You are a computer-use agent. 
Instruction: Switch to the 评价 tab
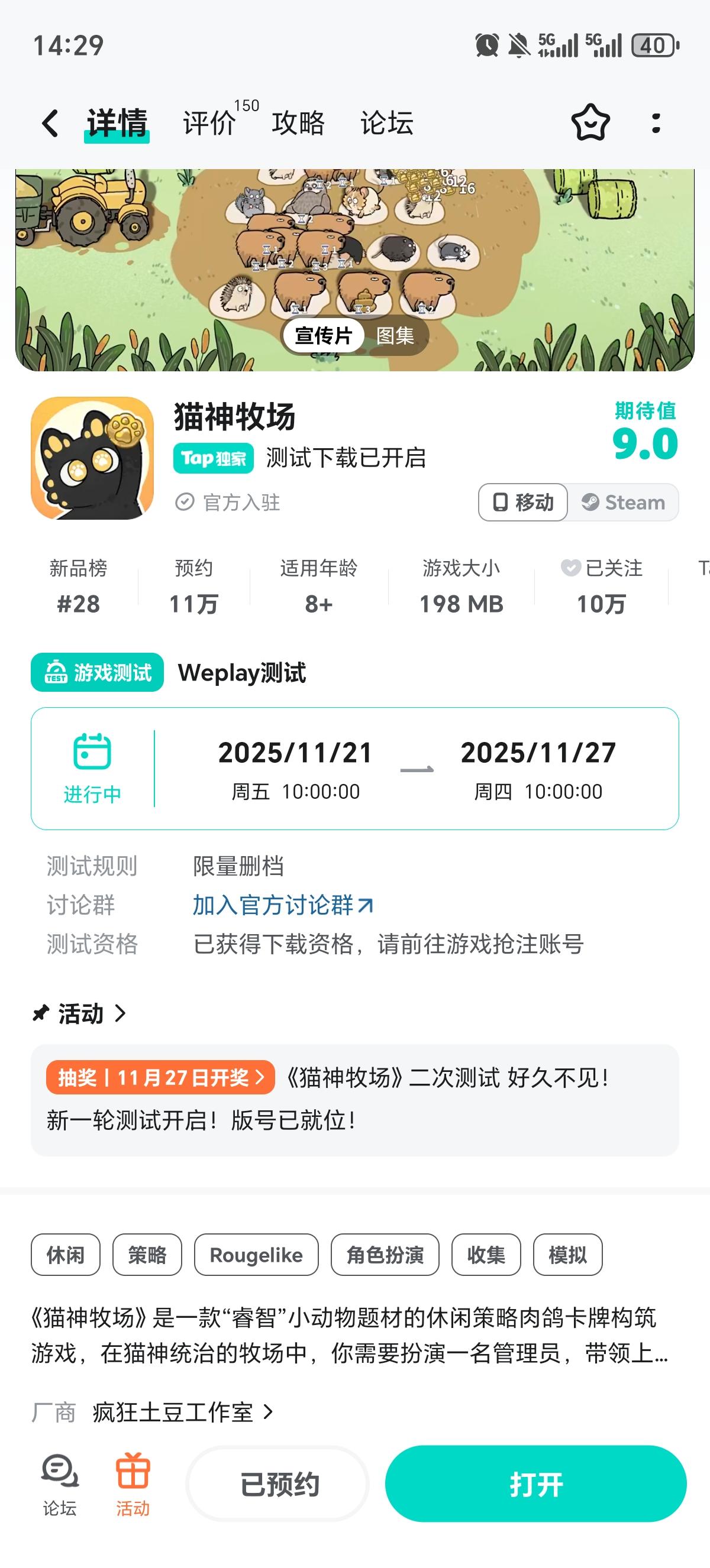coord(209,123)
